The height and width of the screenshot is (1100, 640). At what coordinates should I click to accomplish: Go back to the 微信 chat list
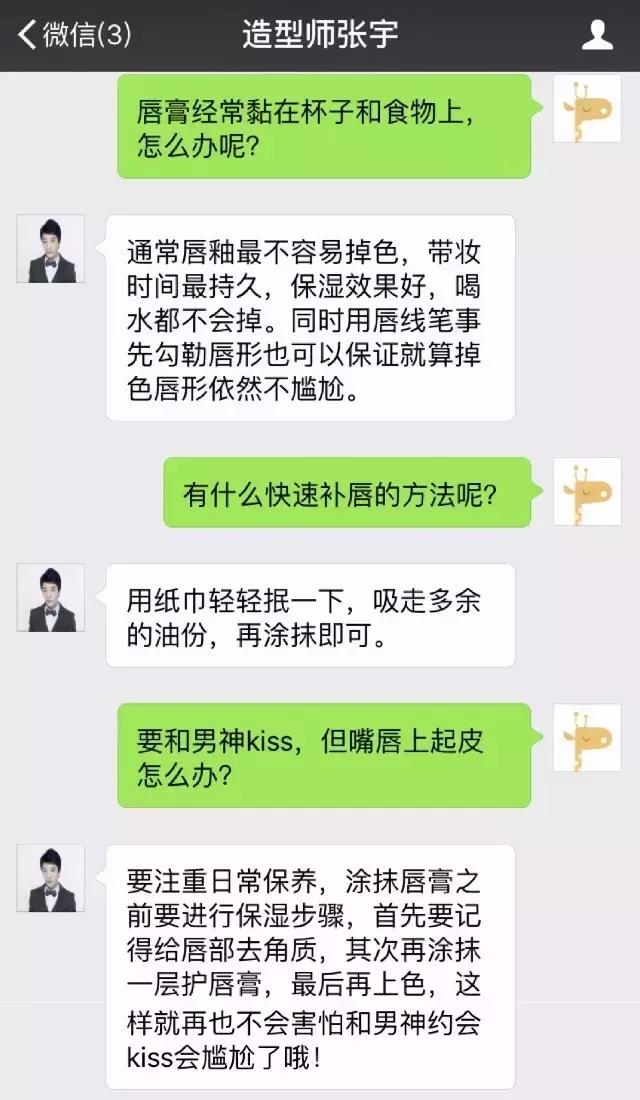[x=73, y=35]
